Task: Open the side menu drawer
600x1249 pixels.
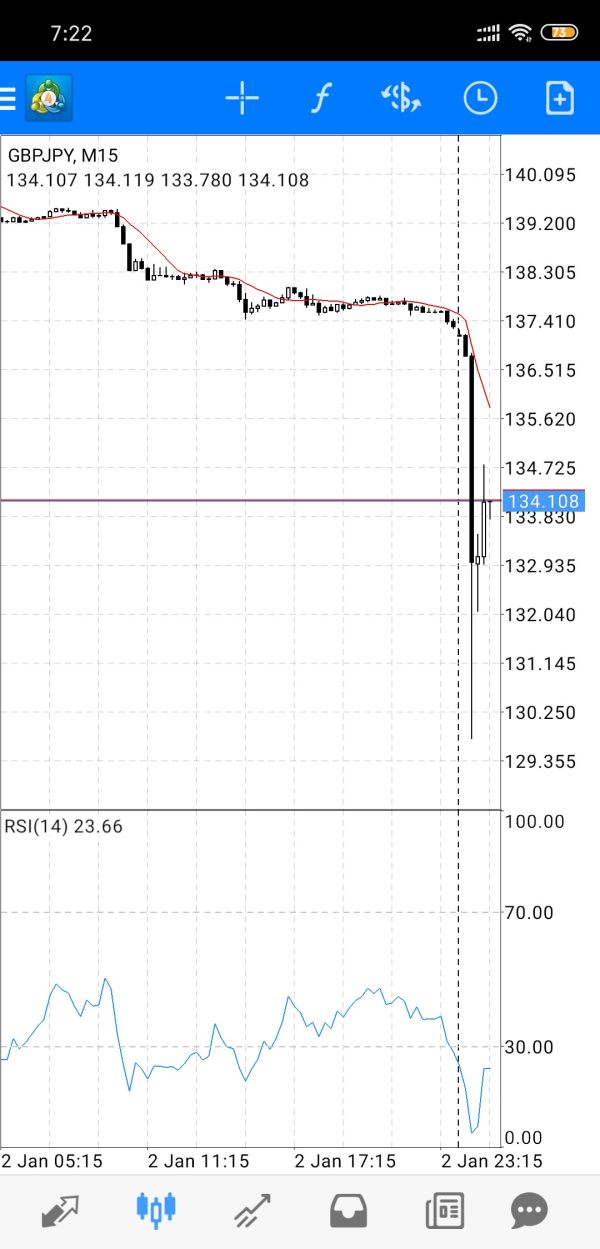Action: coord(9,98)
